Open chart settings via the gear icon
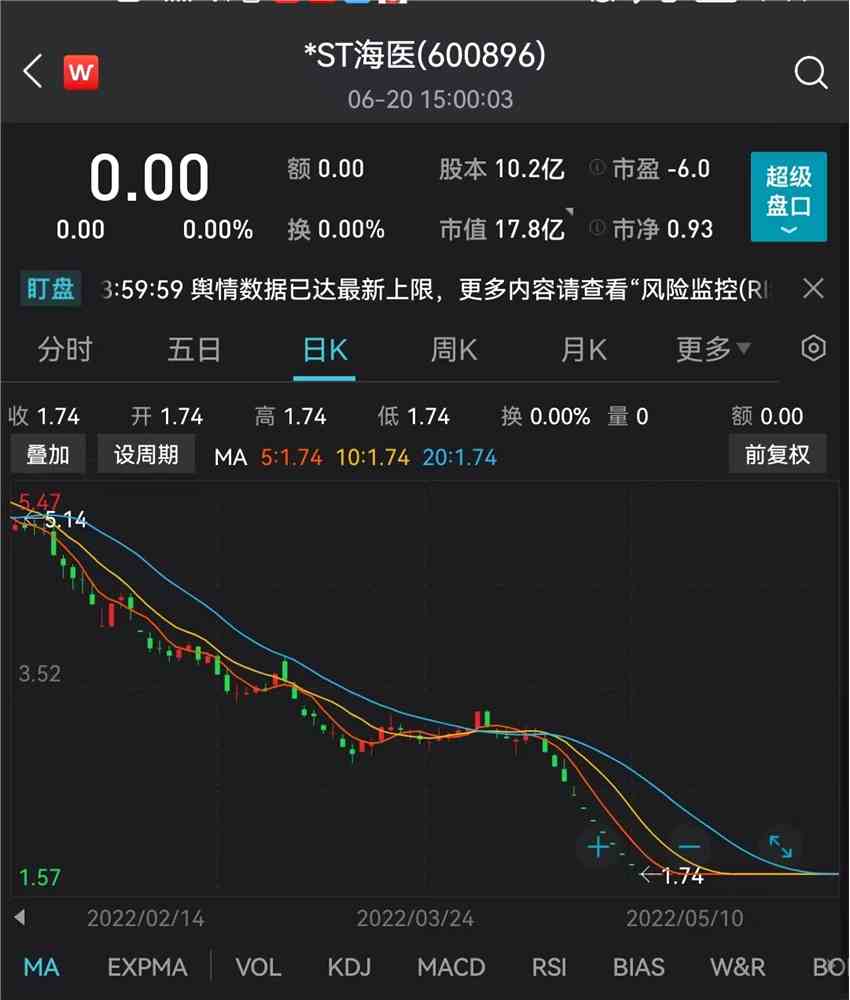 coord(812,349)
